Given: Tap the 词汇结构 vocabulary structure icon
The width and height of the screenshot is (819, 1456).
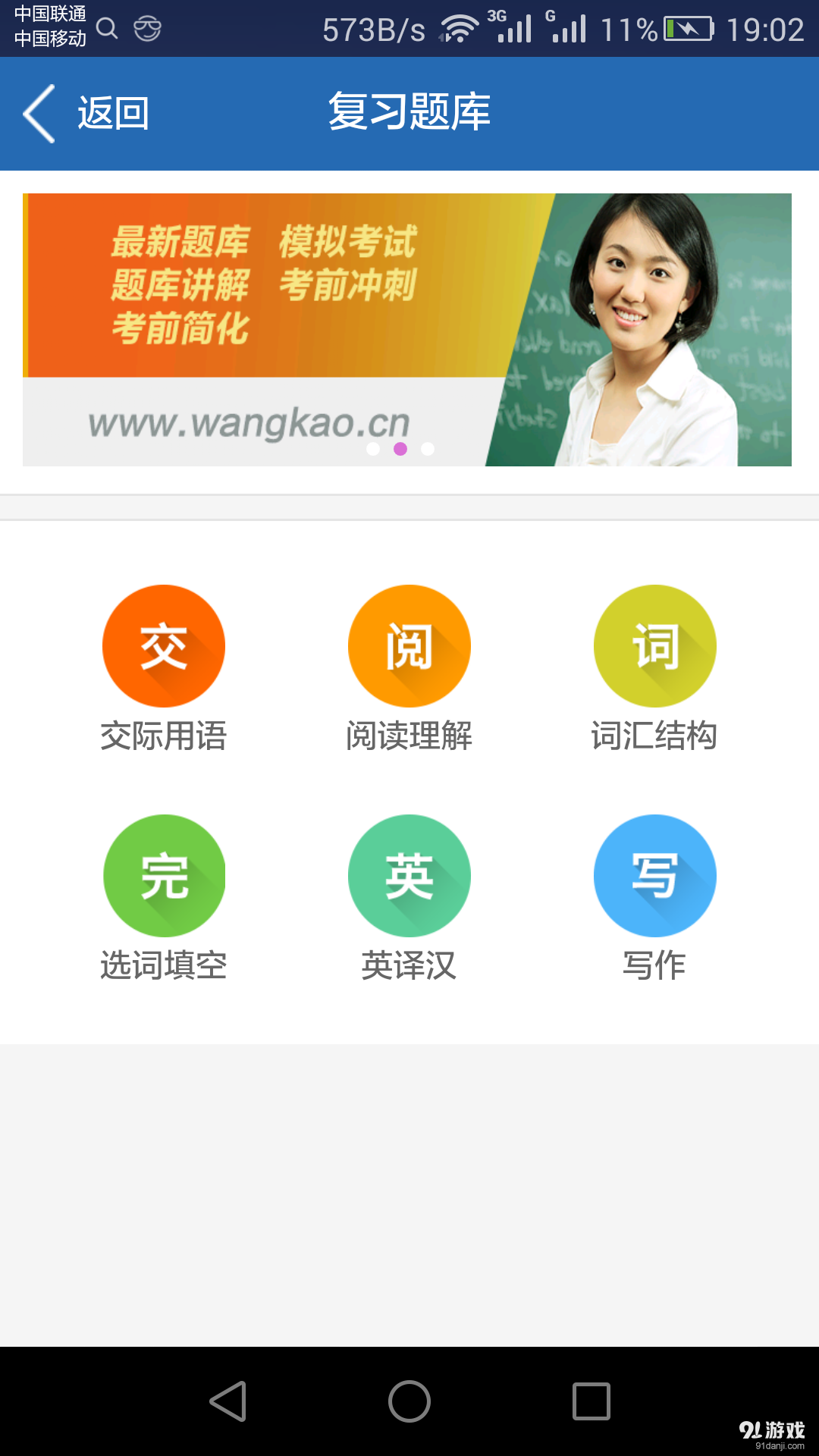Looking at the screenshot, I should [654, 645].
